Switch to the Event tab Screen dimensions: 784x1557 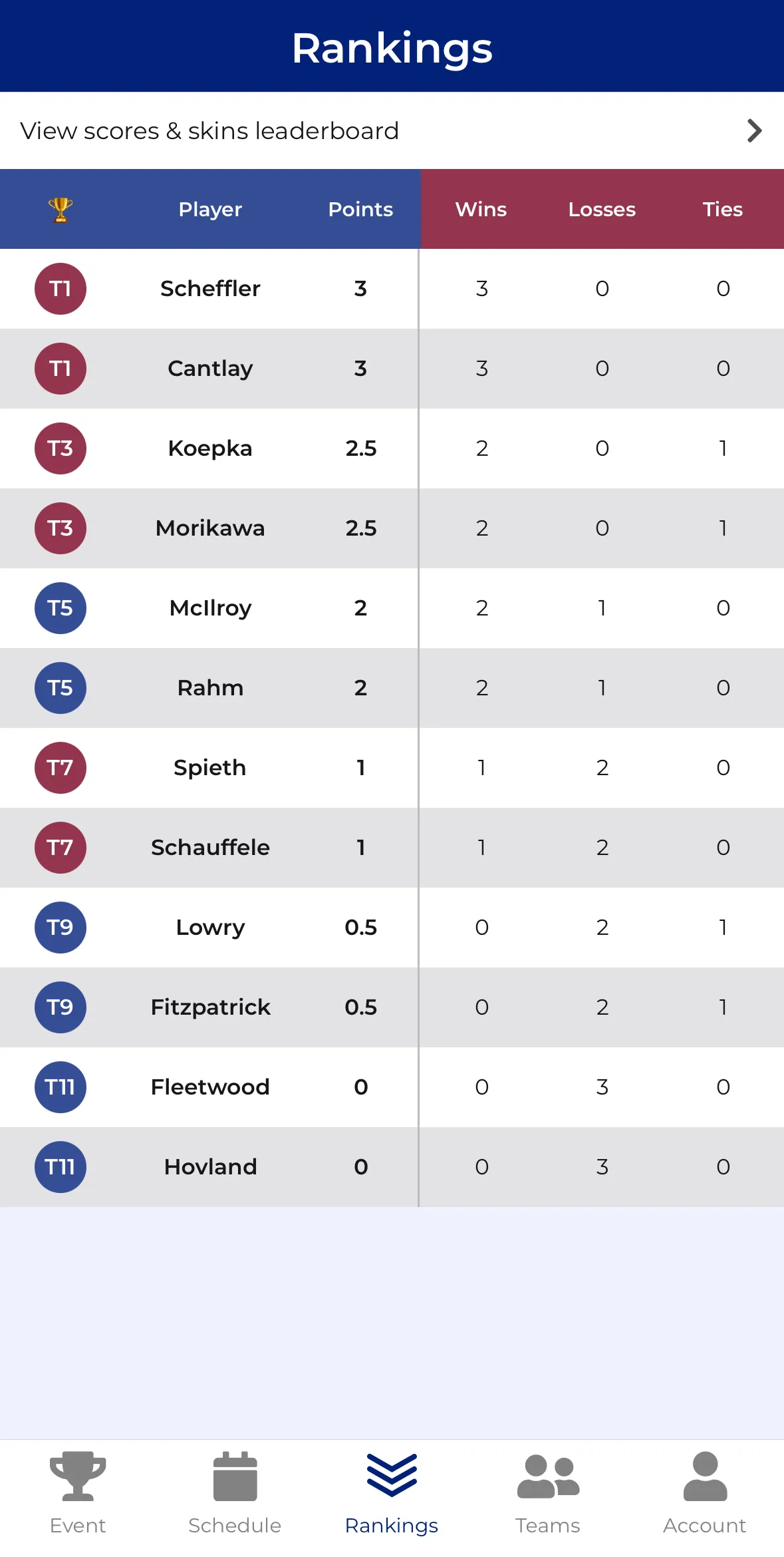(x=77, y=1497)
